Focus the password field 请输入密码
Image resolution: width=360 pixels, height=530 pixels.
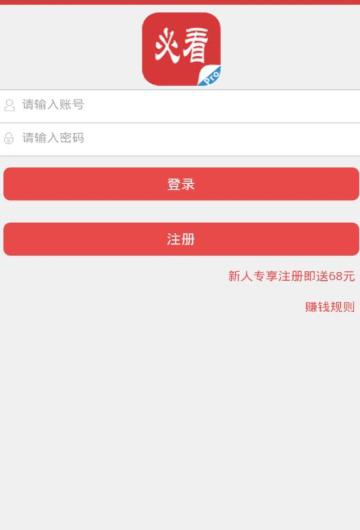point(180,139)
